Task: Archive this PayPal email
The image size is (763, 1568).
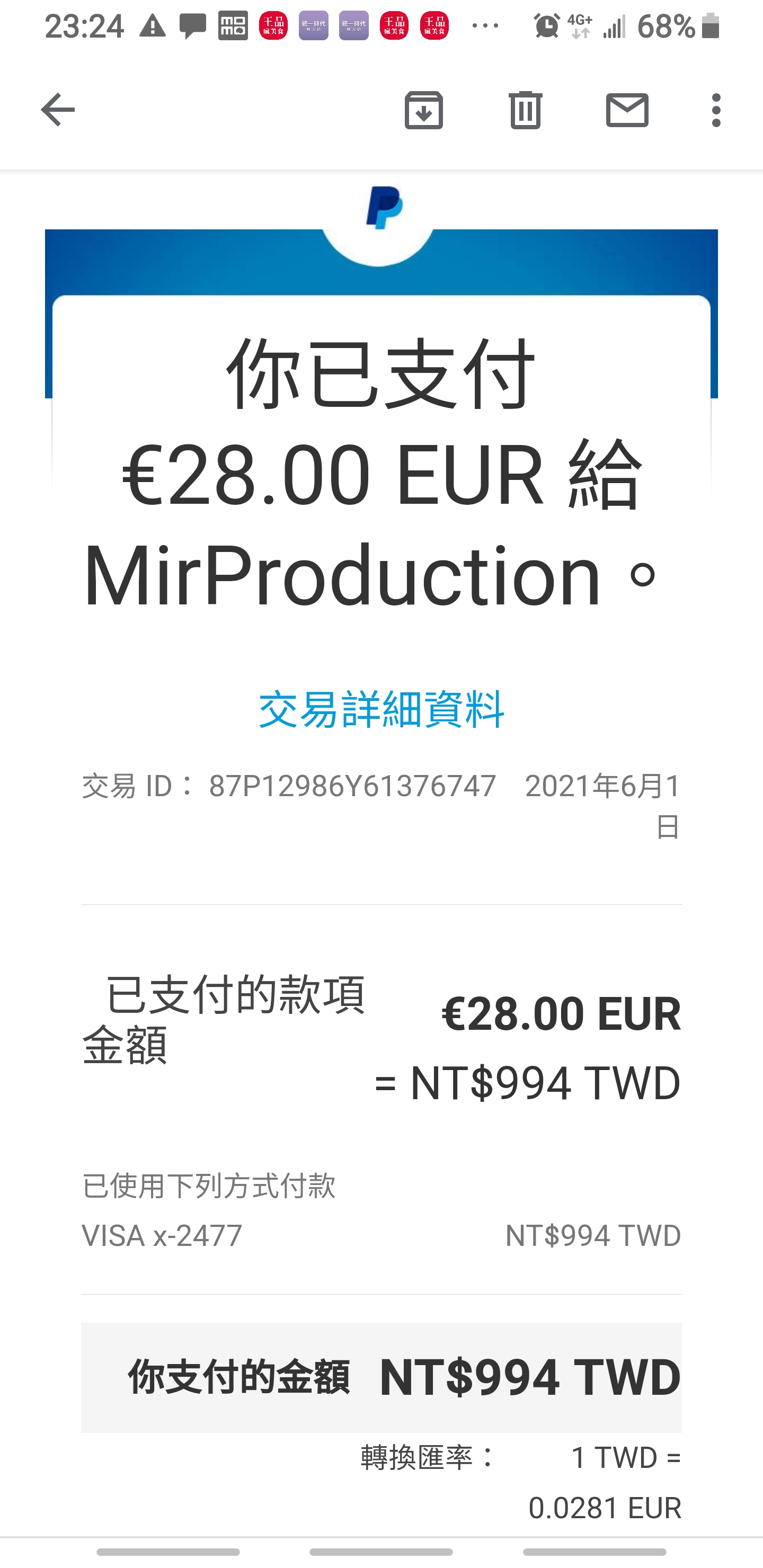Action: 424,110
